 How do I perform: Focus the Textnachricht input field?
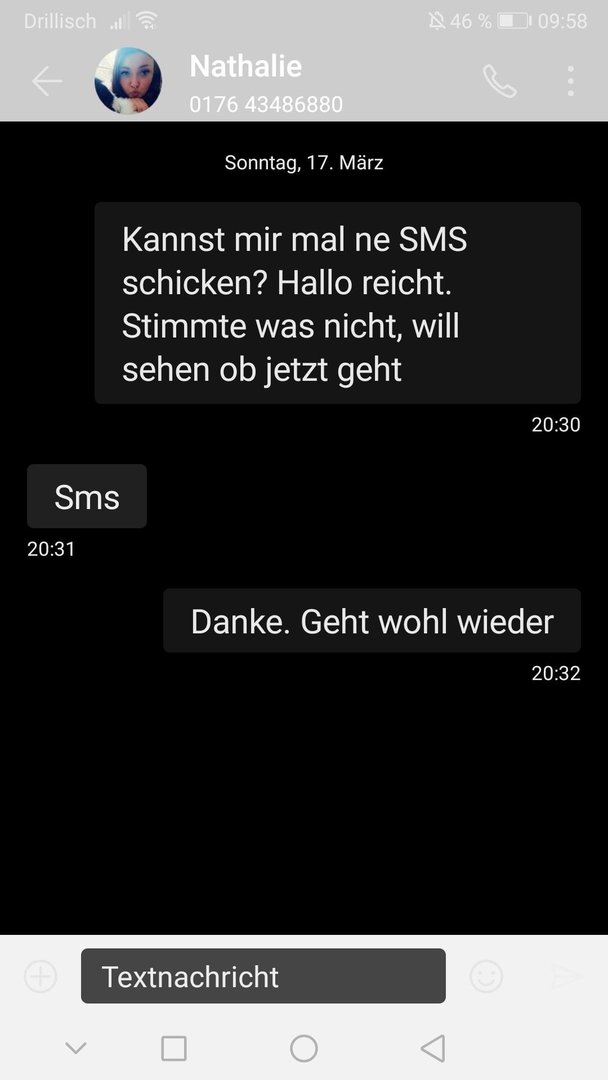pos(263,976)
